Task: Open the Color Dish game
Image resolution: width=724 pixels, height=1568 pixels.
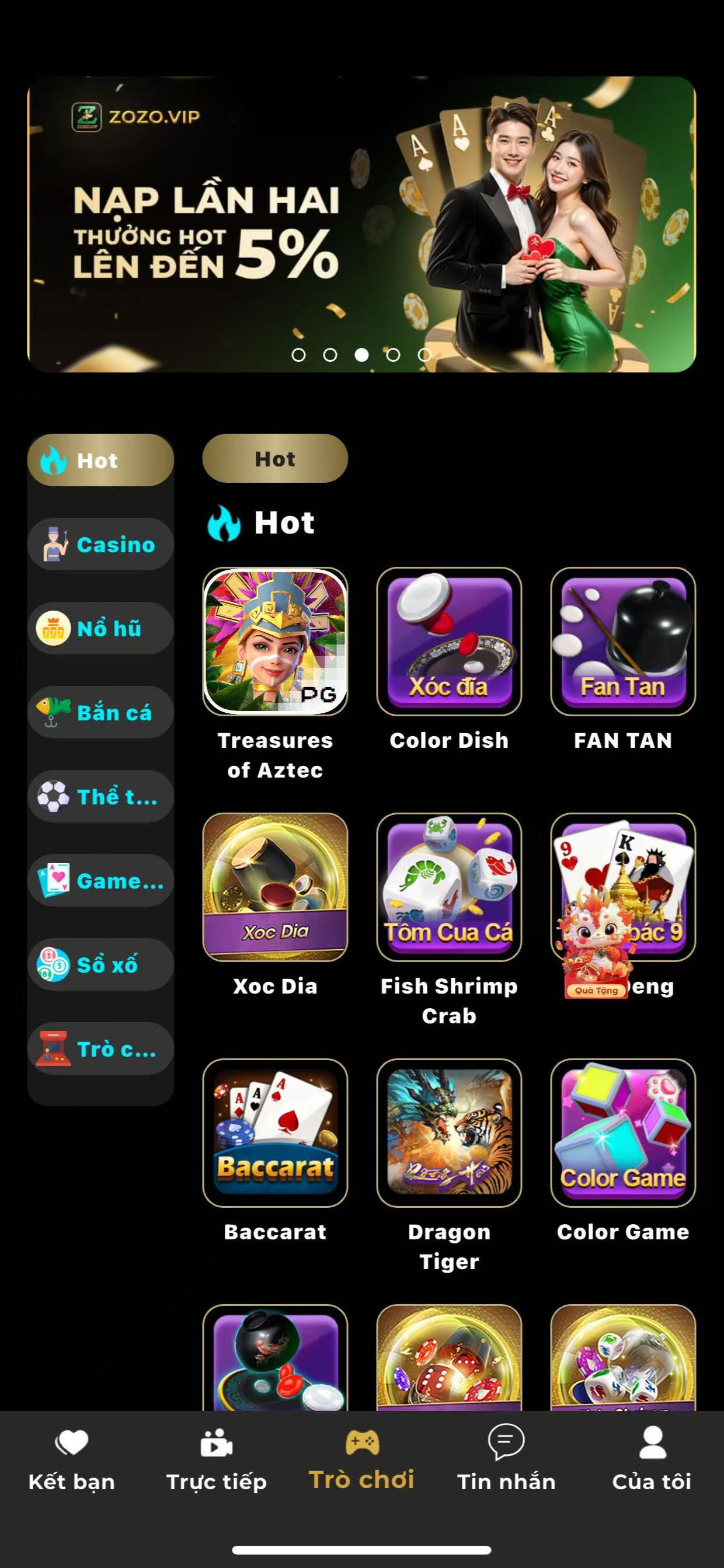Action: pyautogui.click(x=449, y=641)
